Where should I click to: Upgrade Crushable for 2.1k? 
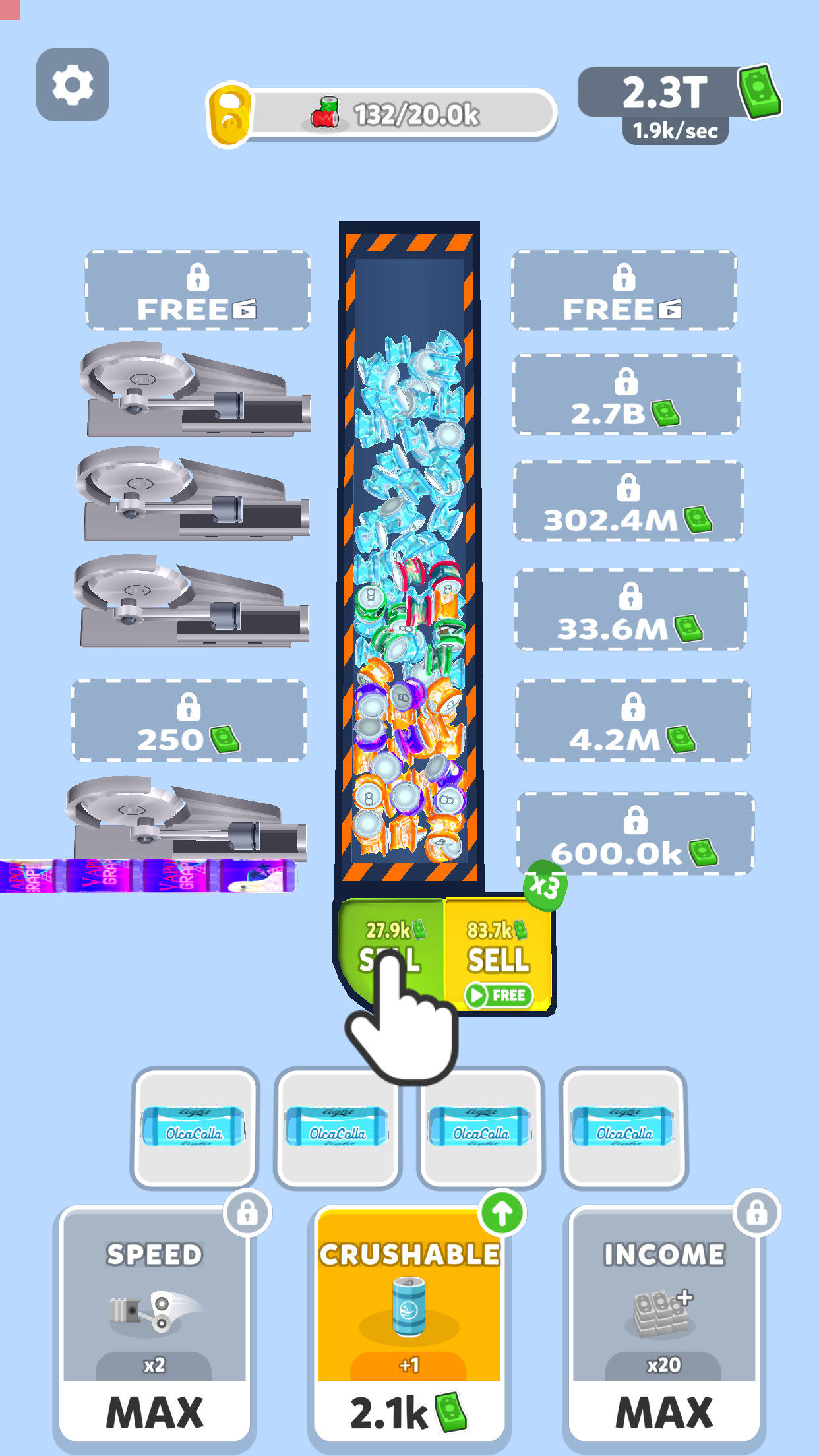[x=409, y=1322]
